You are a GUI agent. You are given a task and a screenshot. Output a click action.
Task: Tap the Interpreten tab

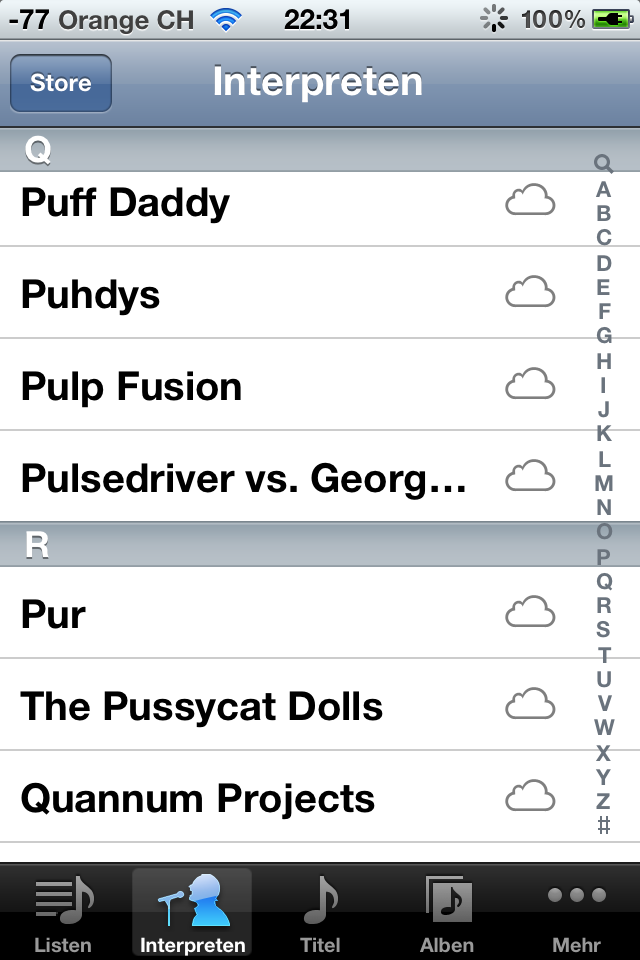pyautogui.click(x=192, y=912)
